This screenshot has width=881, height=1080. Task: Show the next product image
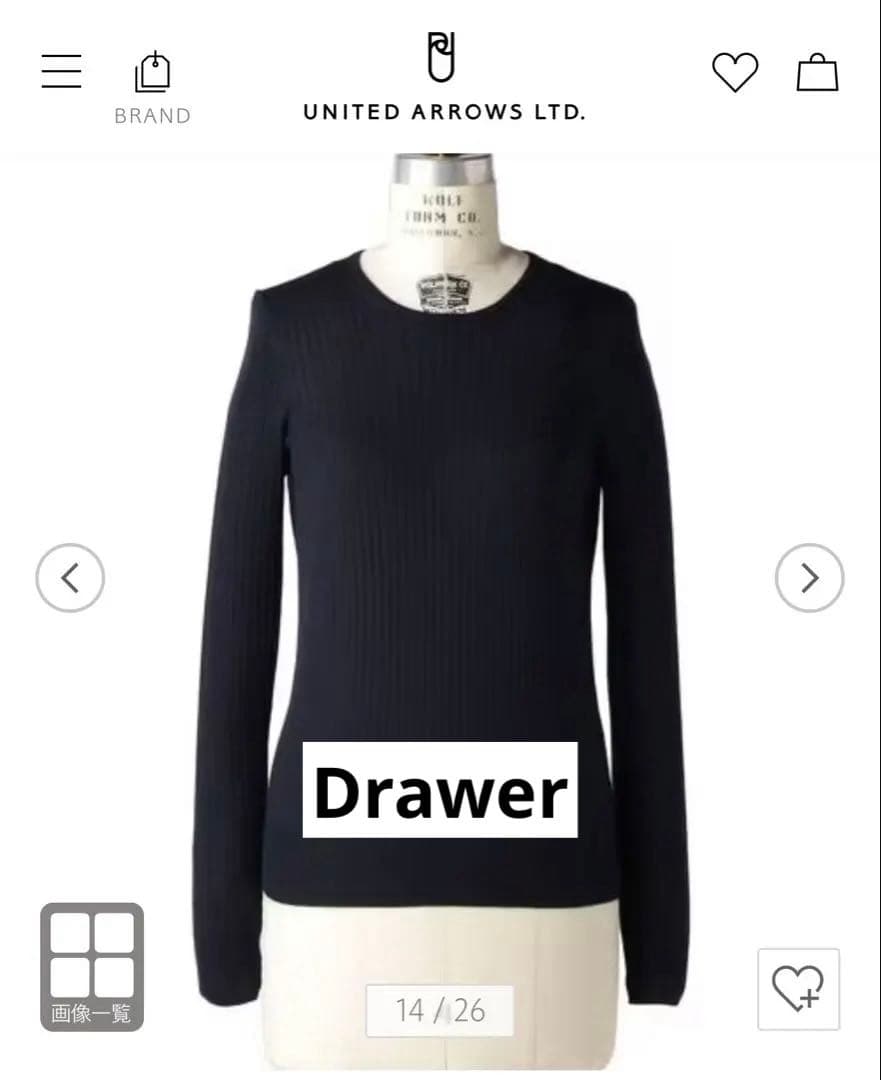coord(809,577)
